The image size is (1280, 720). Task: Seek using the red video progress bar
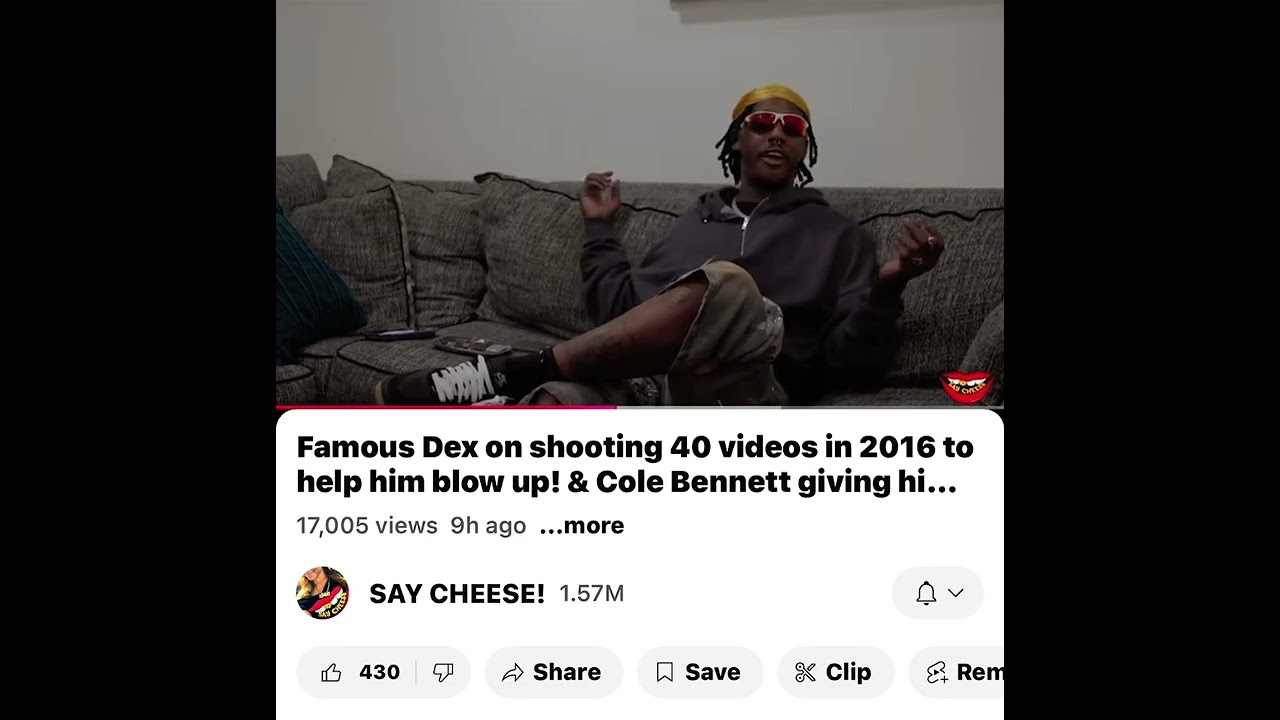pyautogui.click(x=640, y=407)
